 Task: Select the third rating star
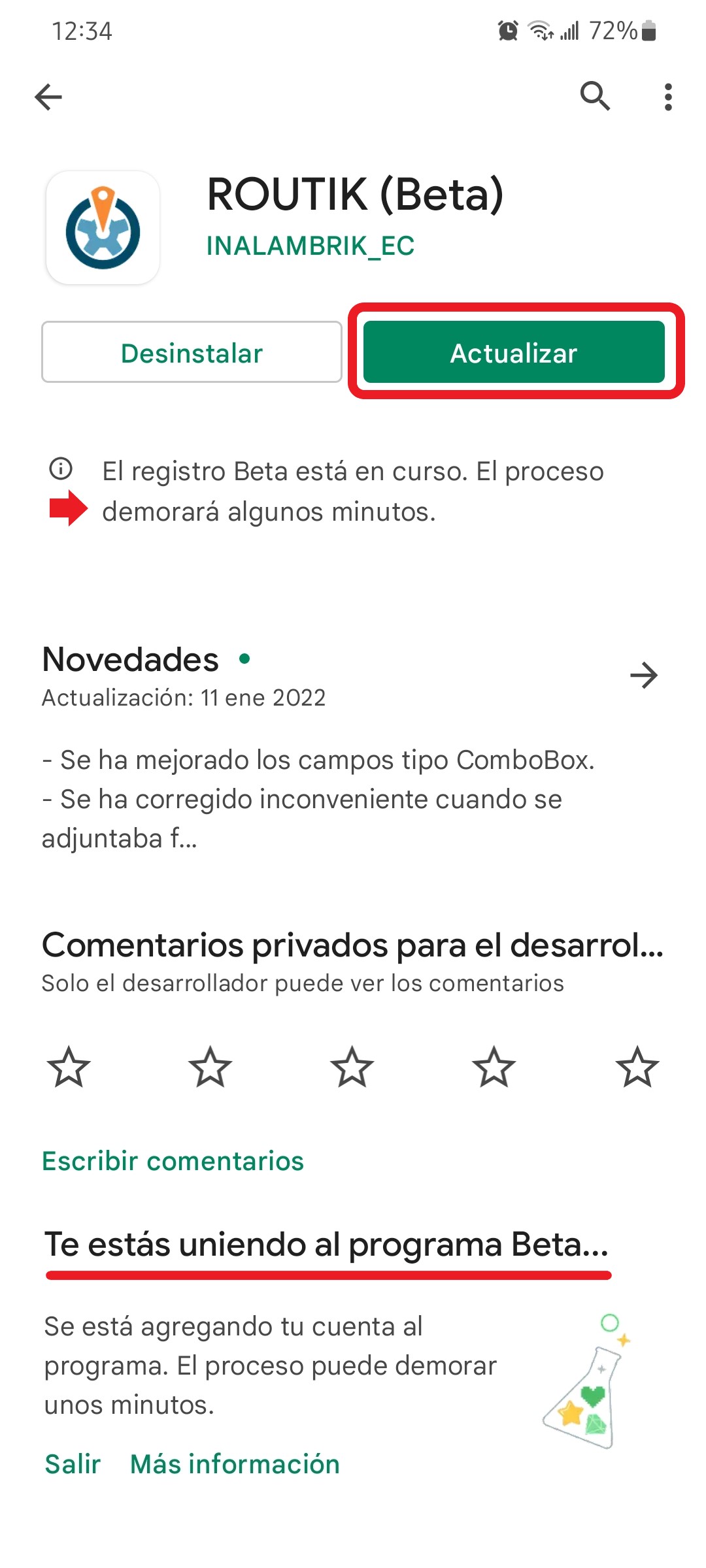tap(352, 1067)
